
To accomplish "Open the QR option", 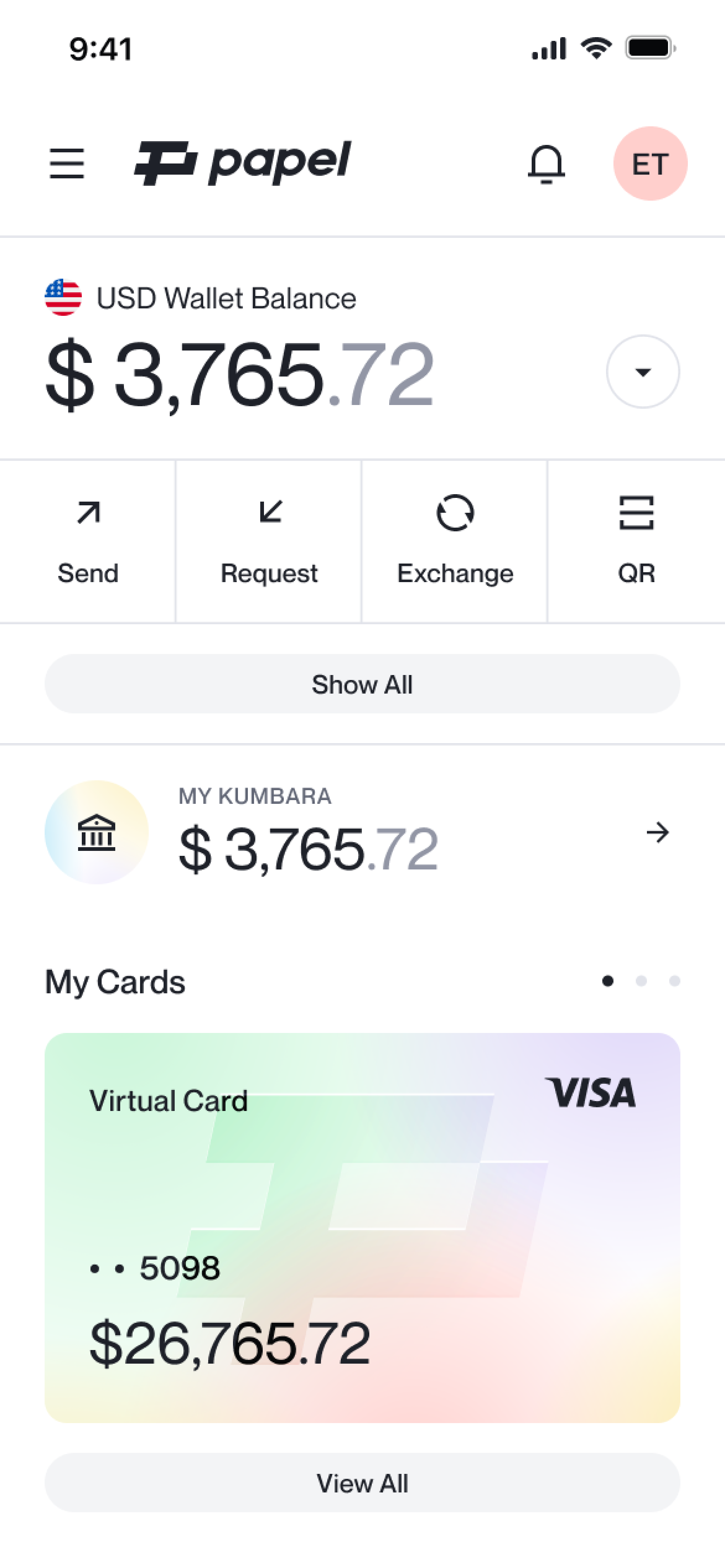I will [636, 541].
